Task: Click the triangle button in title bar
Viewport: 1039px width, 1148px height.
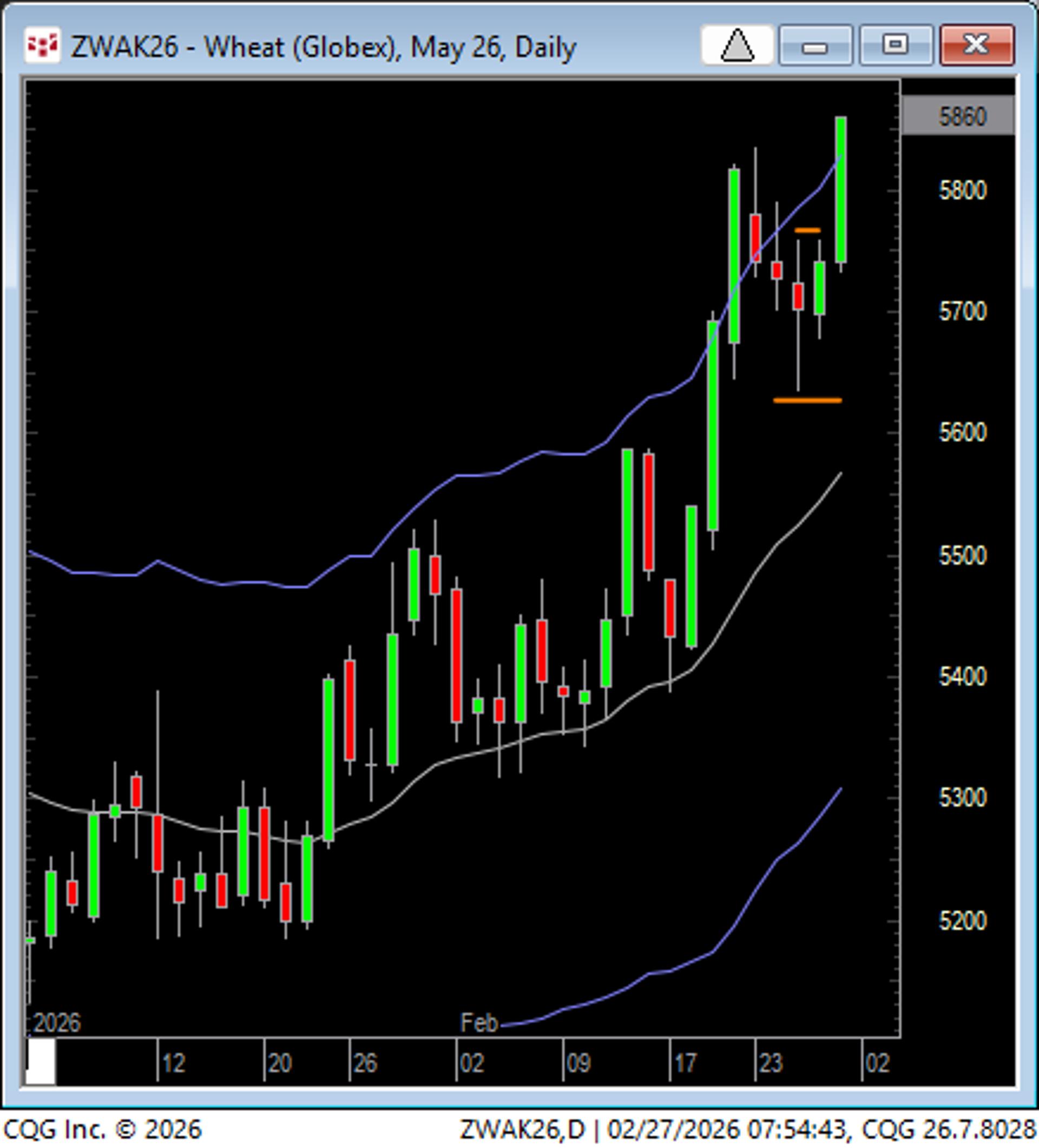Action: [736, 45]
